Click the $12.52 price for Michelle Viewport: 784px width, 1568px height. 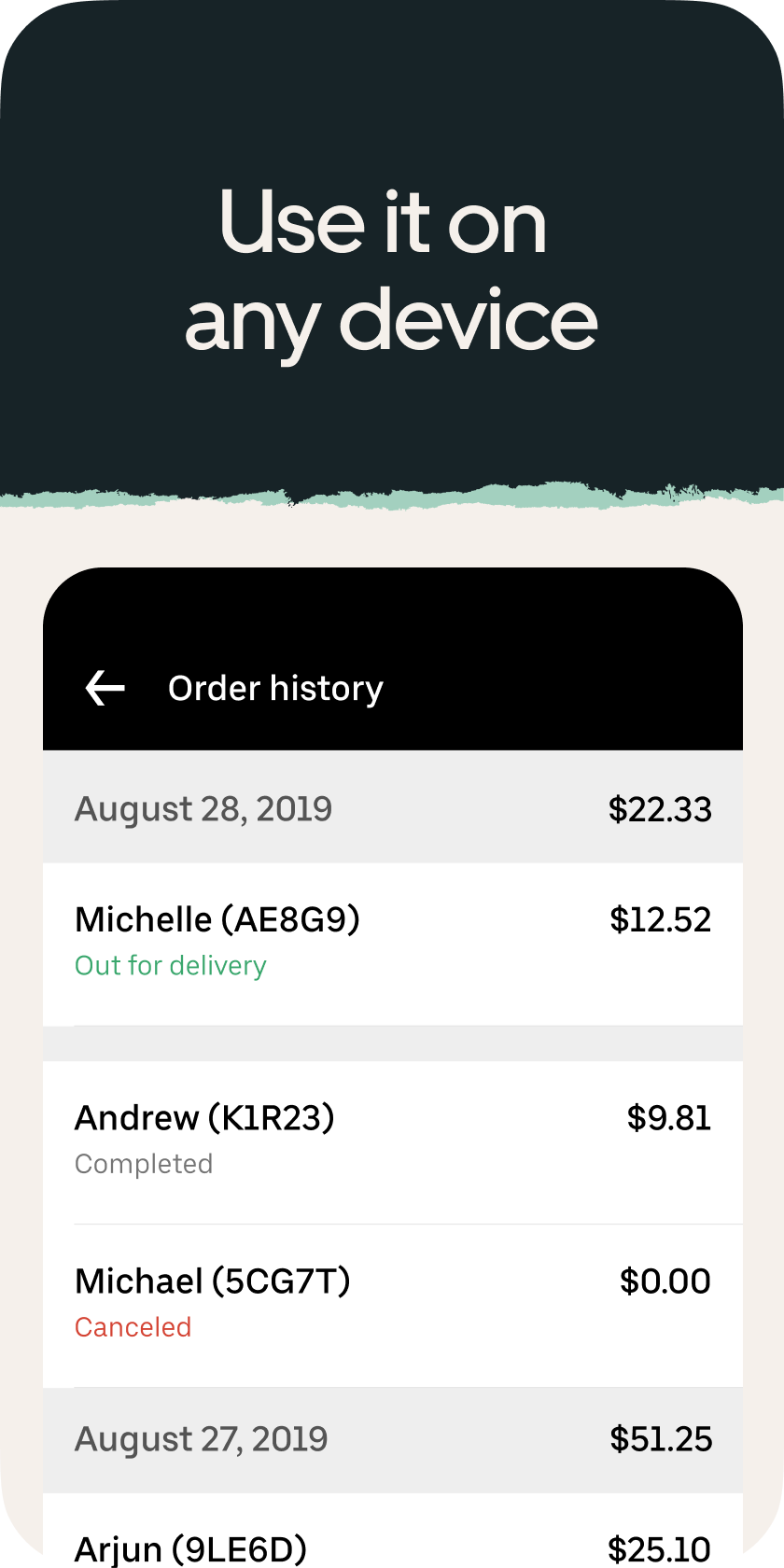coord(660,919)
